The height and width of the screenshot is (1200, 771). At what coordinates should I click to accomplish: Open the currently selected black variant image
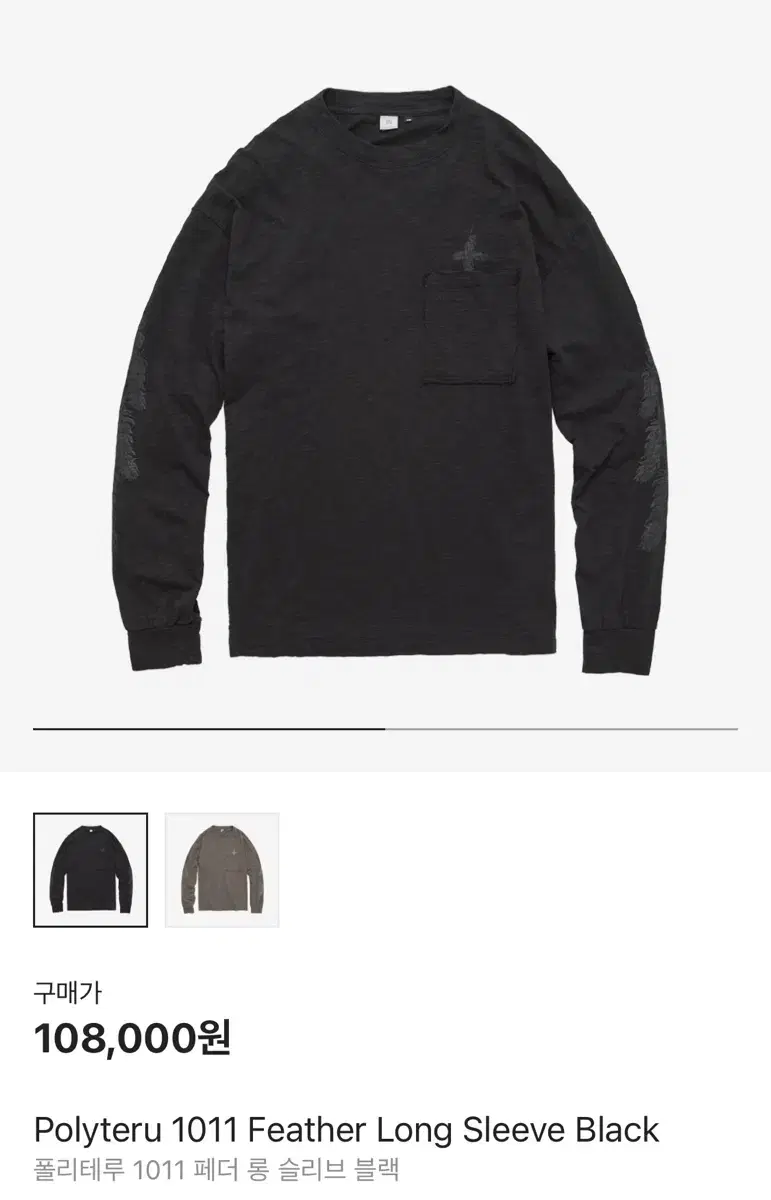[89, 867]
